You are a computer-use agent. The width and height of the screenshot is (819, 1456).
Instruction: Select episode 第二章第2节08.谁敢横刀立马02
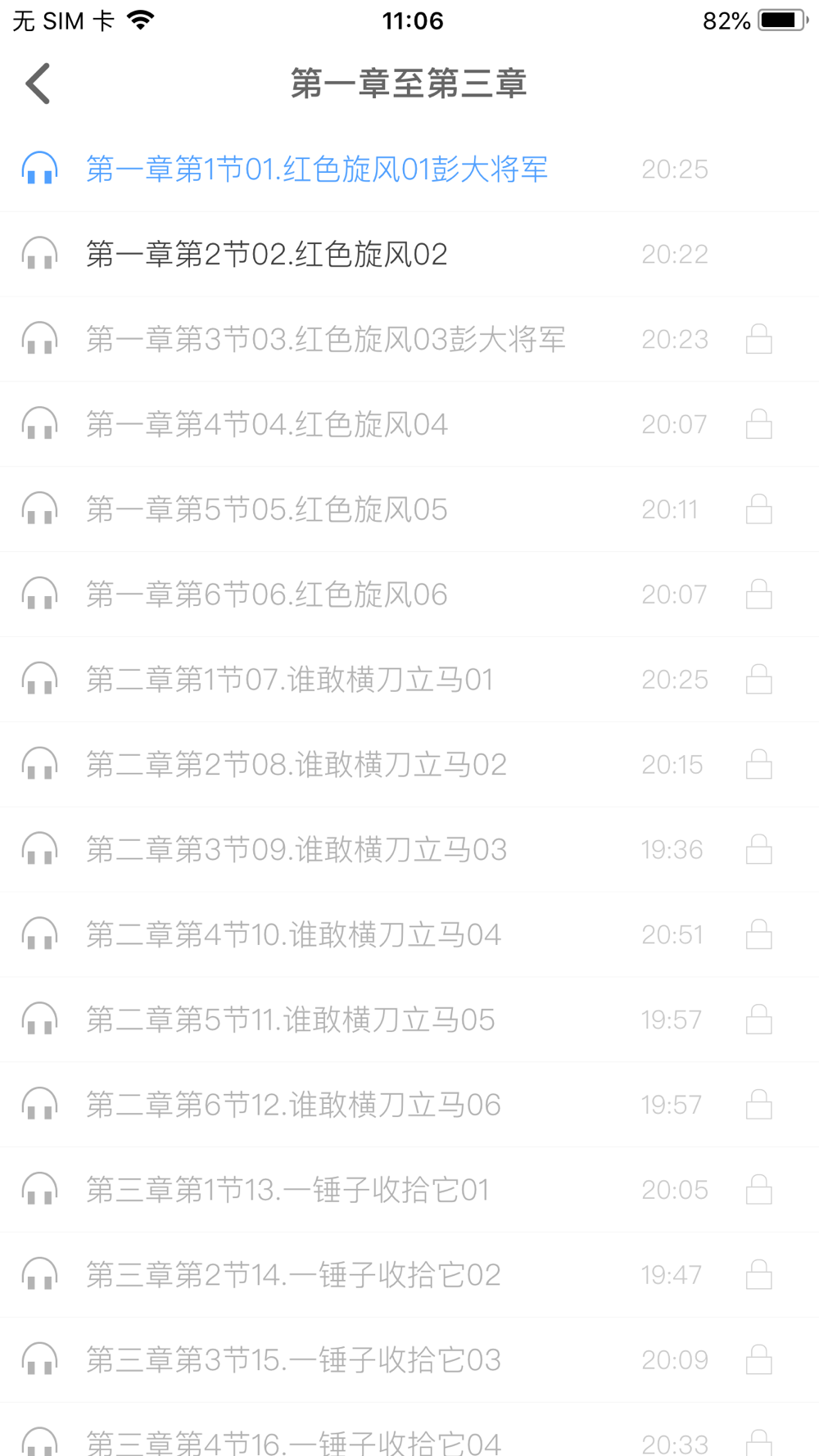point(409,766)
